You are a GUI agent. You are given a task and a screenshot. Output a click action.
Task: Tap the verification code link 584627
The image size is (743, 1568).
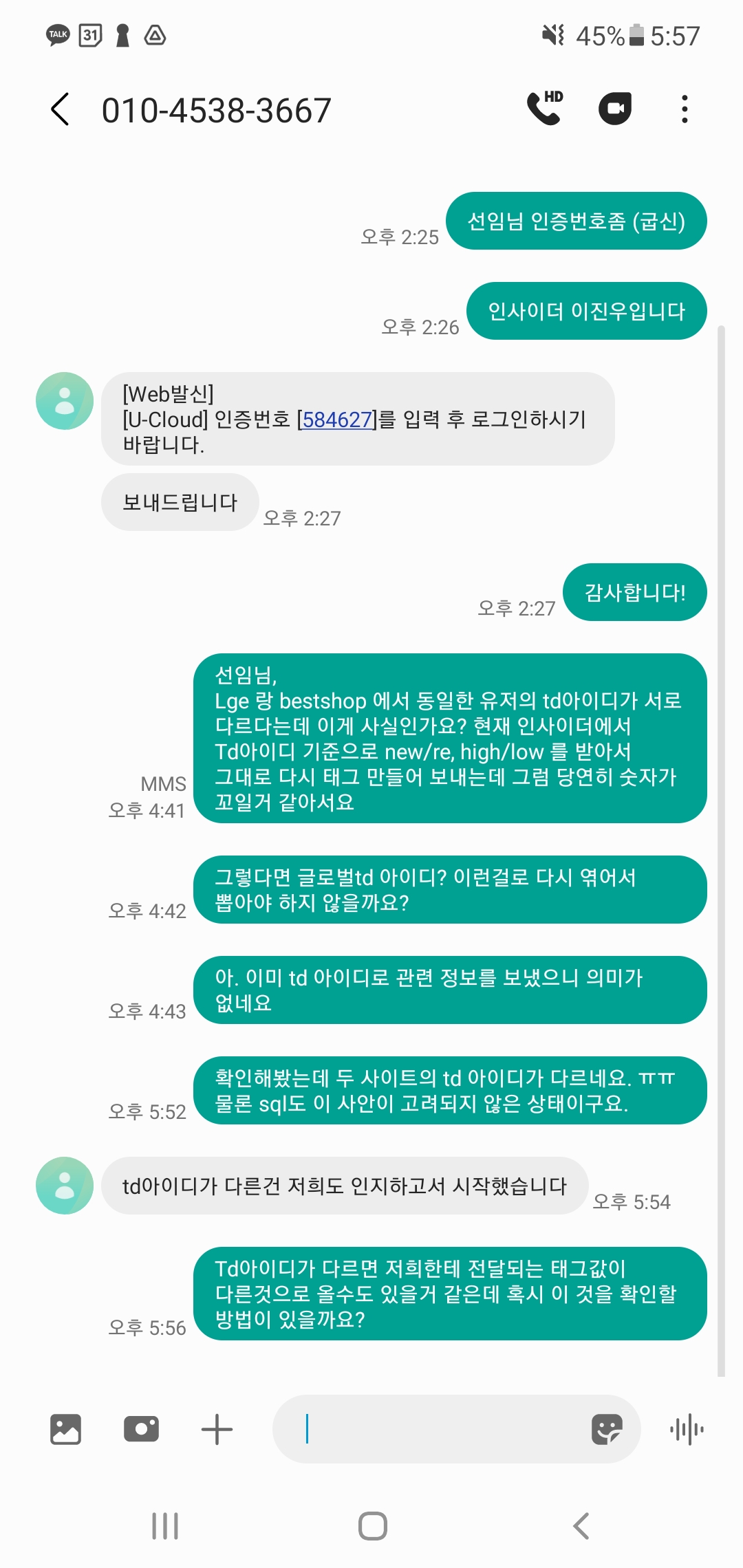point(337,420)
